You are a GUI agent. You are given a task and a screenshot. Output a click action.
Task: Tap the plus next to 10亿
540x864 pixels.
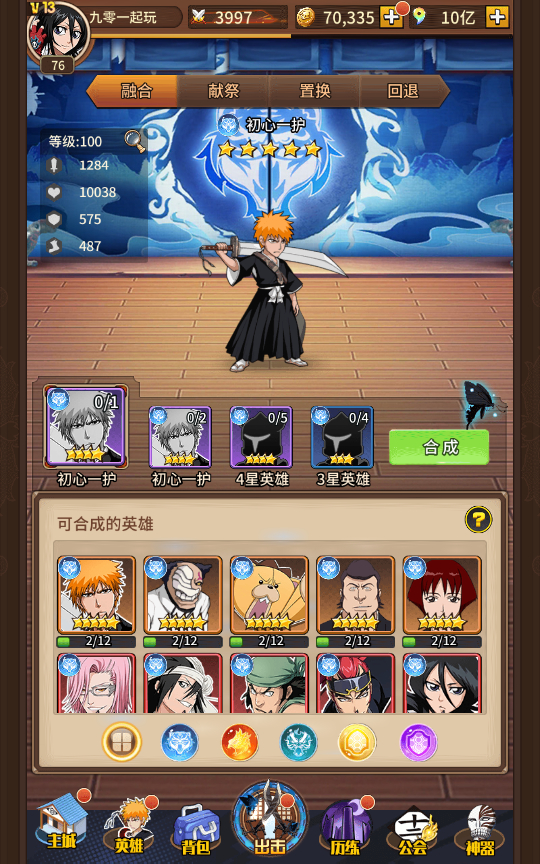pos(497,17)
